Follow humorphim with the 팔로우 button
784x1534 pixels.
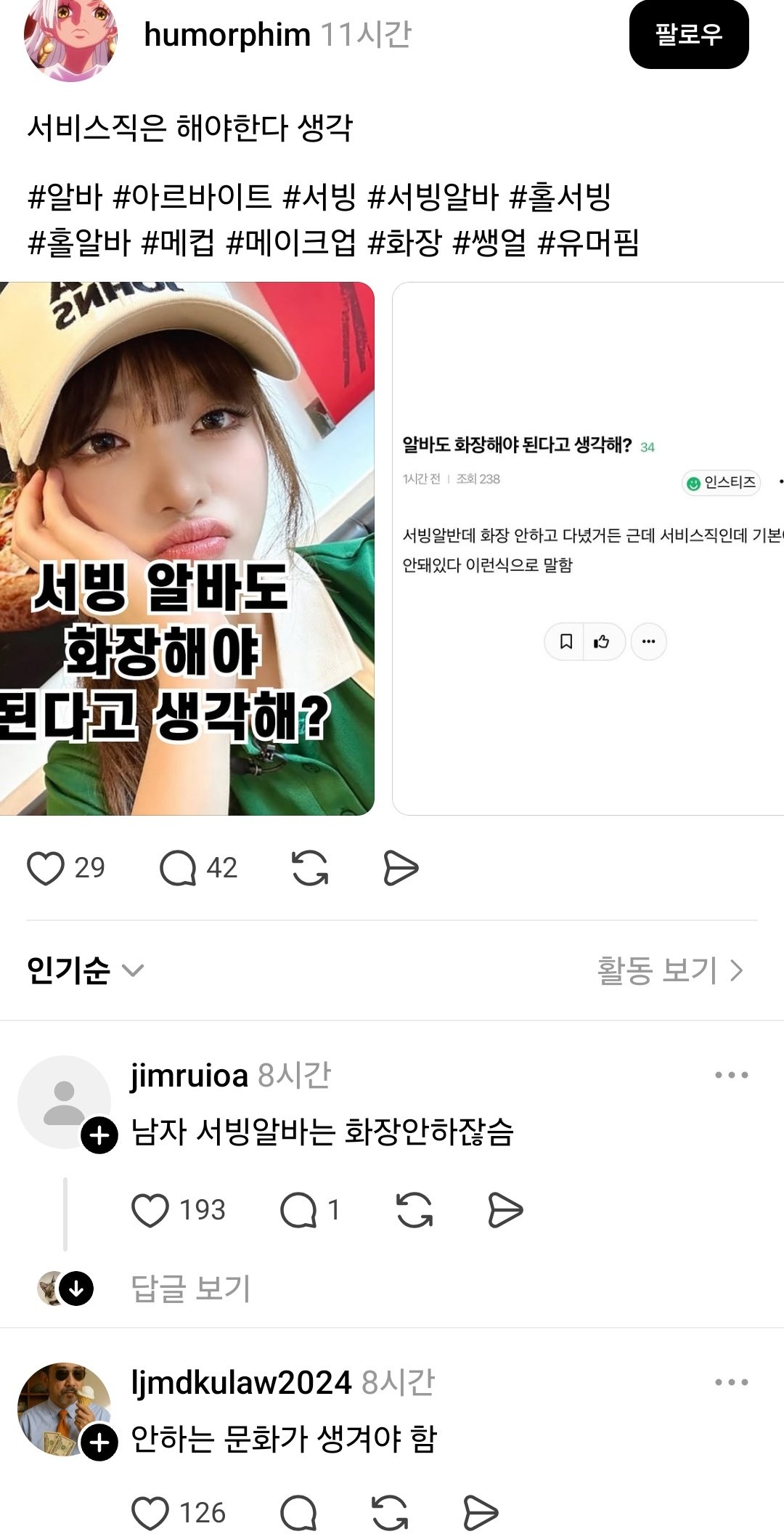pos(688,35)
